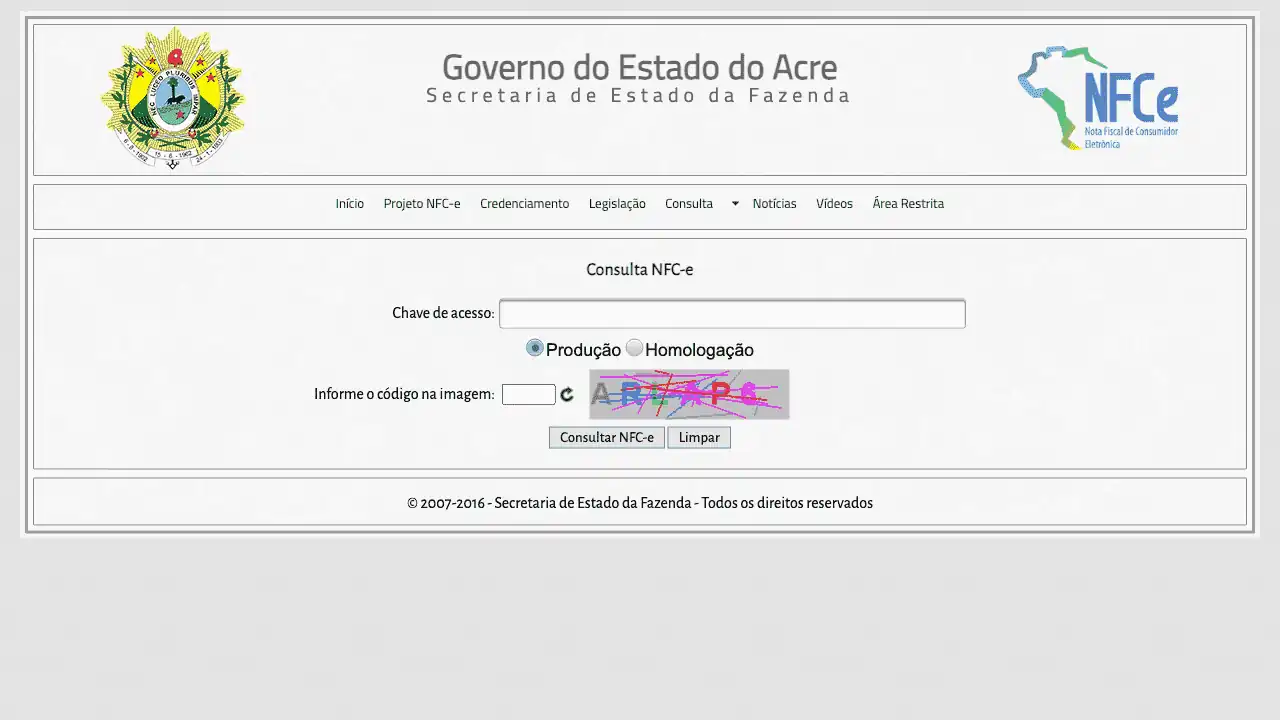Refresh the captcha image
This screenshot has height=720, width=1280.
[567, 395]
